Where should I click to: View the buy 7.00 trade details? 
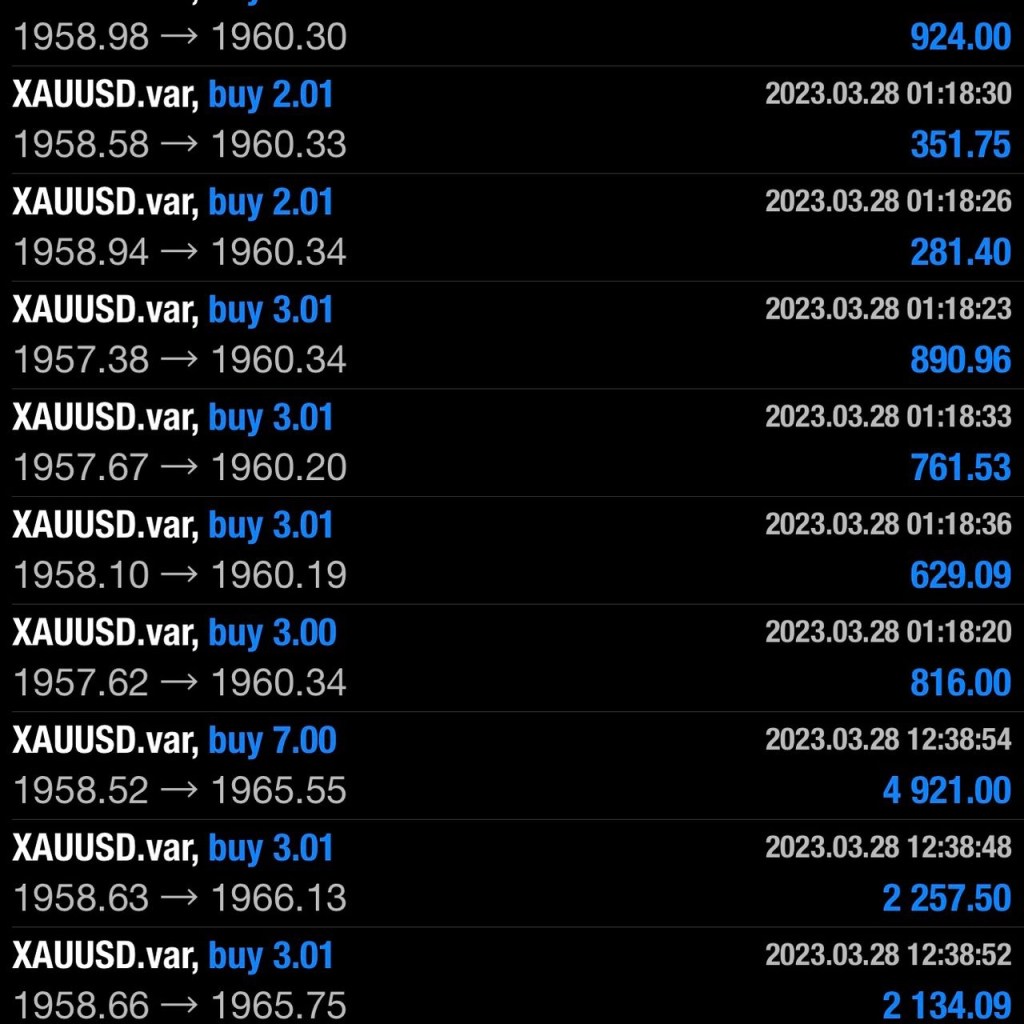pyautogui.click(x=512, y=766)
